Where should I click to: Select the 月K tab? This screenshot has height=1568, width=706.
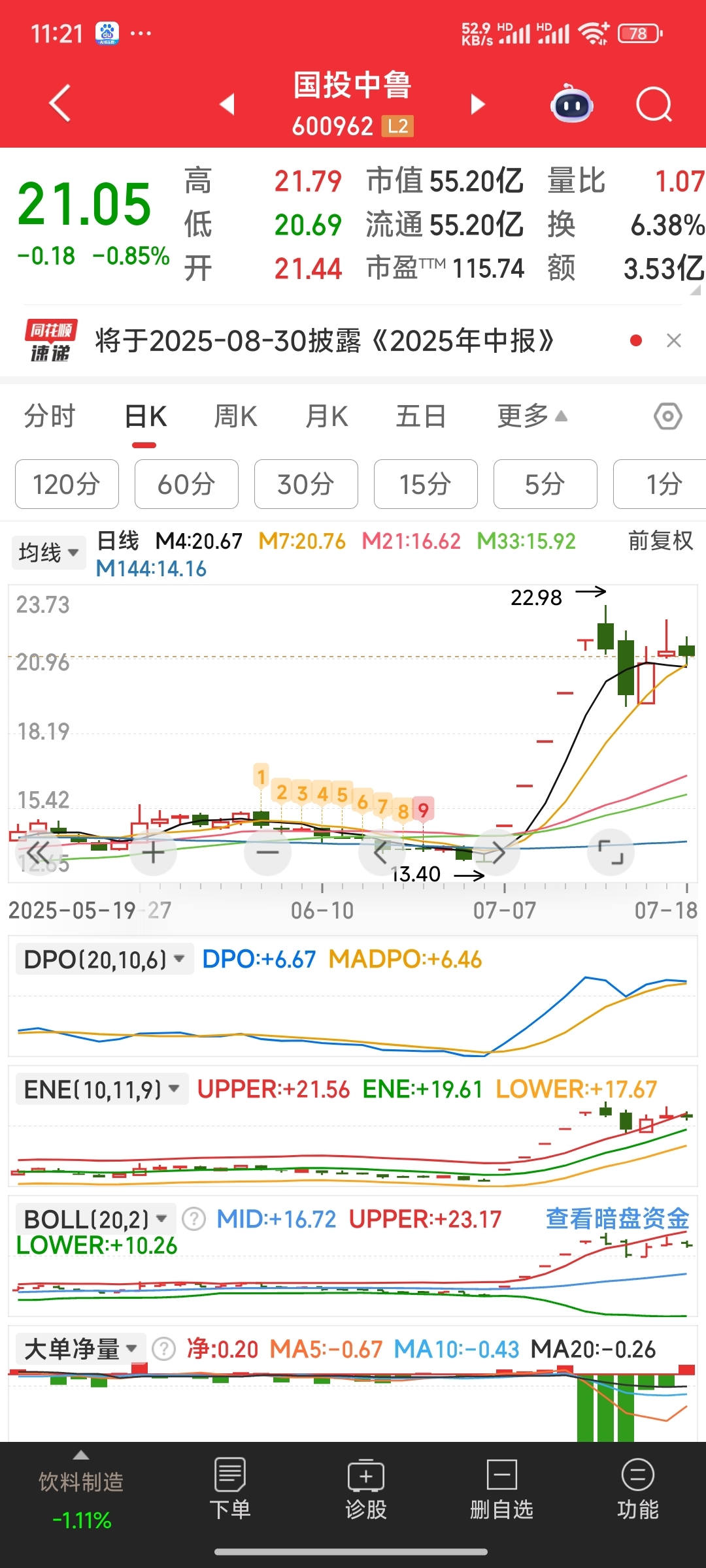click(x=326, y=416)
